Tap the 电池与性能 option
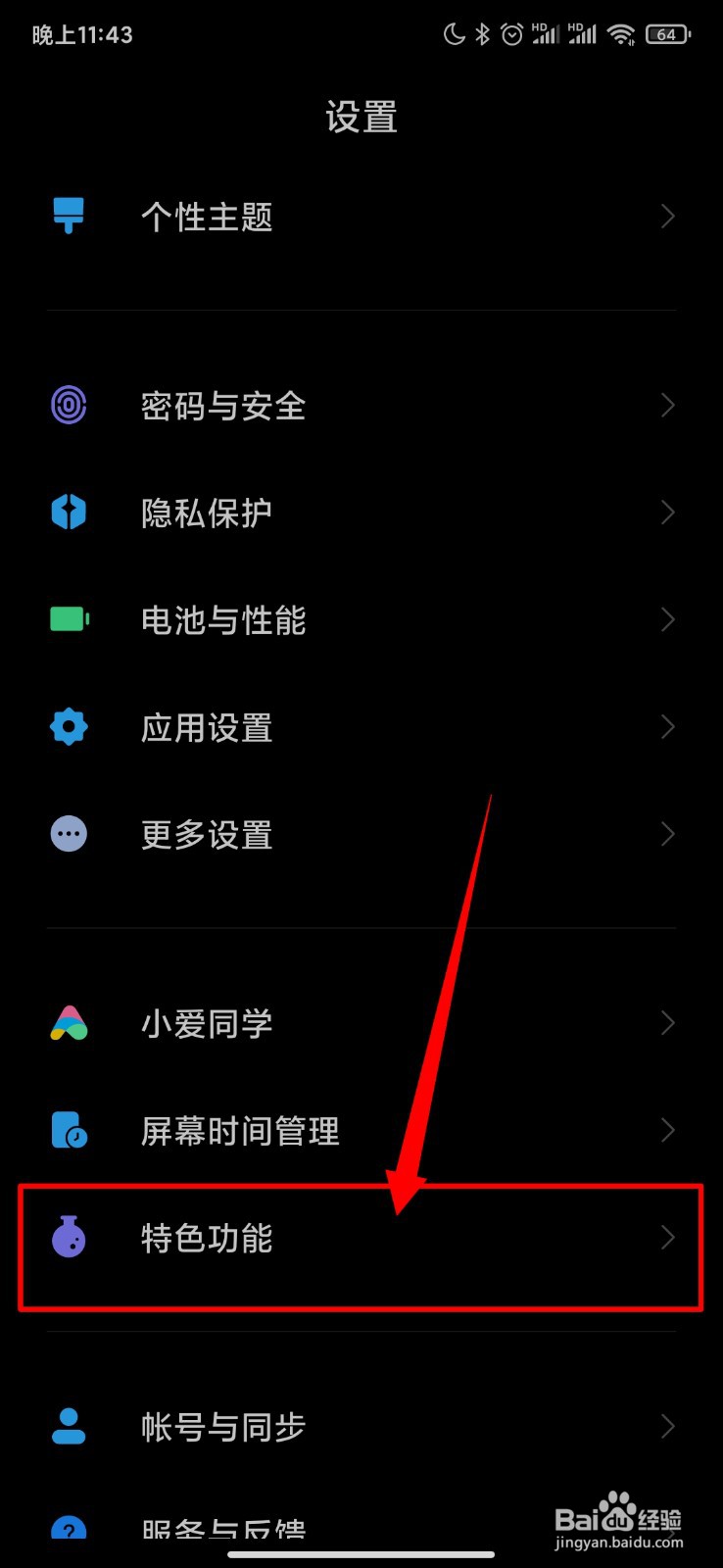The width and height of the screenshot is (723, 1568). [x=361, y=619]
